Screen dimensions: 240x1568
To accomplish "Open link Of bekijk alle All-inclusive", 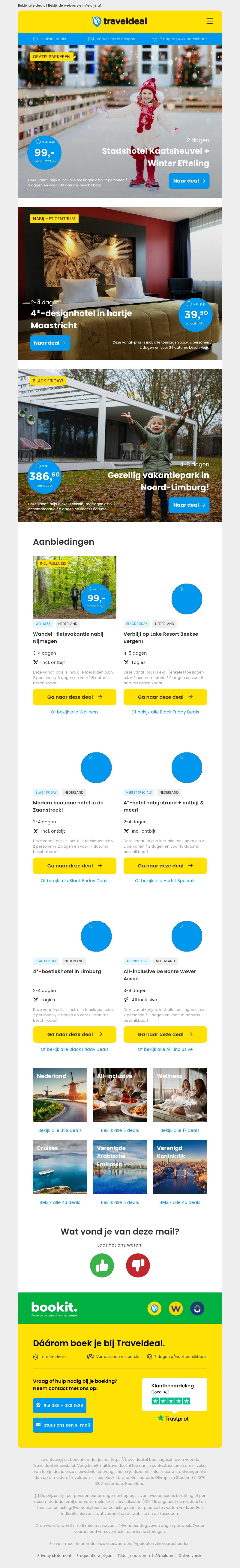I will click(x=165, y=1049).
